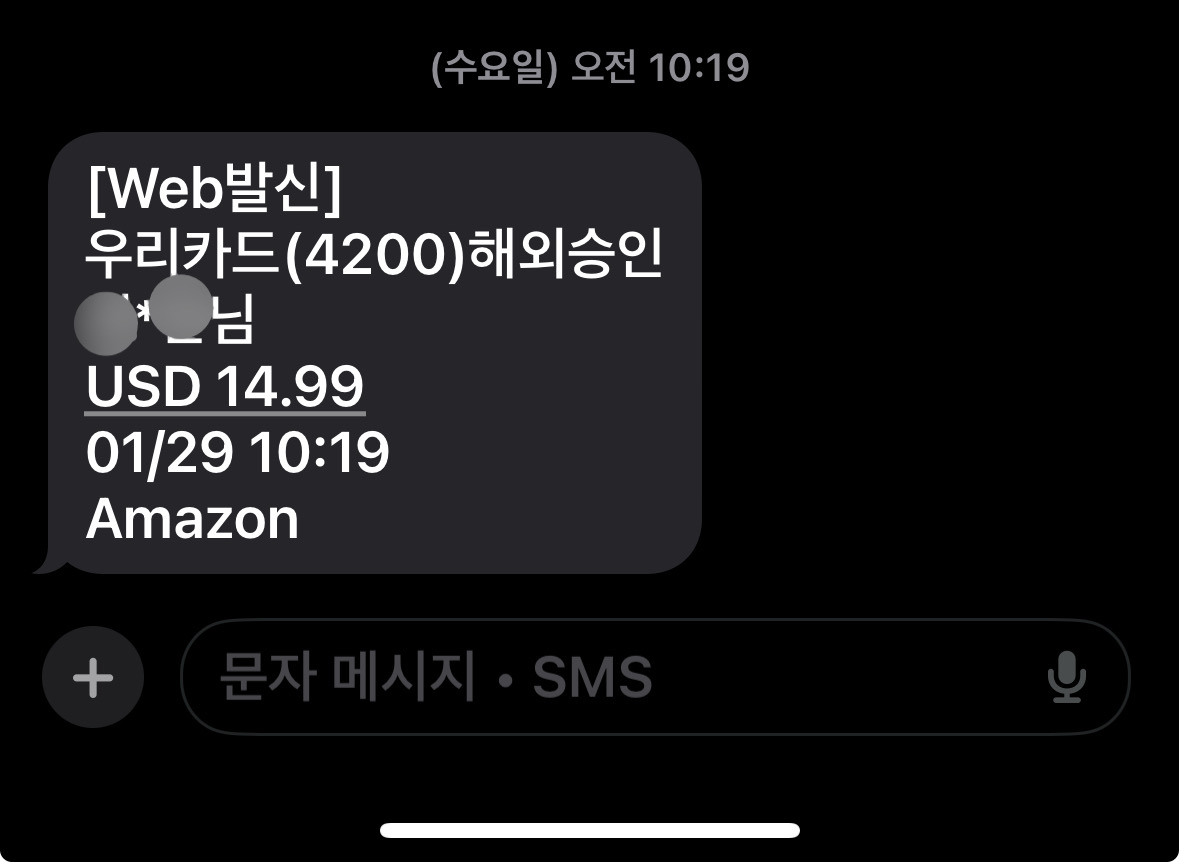
Task: Focus the 문자 메시지 SMS text field
Action: click(600, 678)
